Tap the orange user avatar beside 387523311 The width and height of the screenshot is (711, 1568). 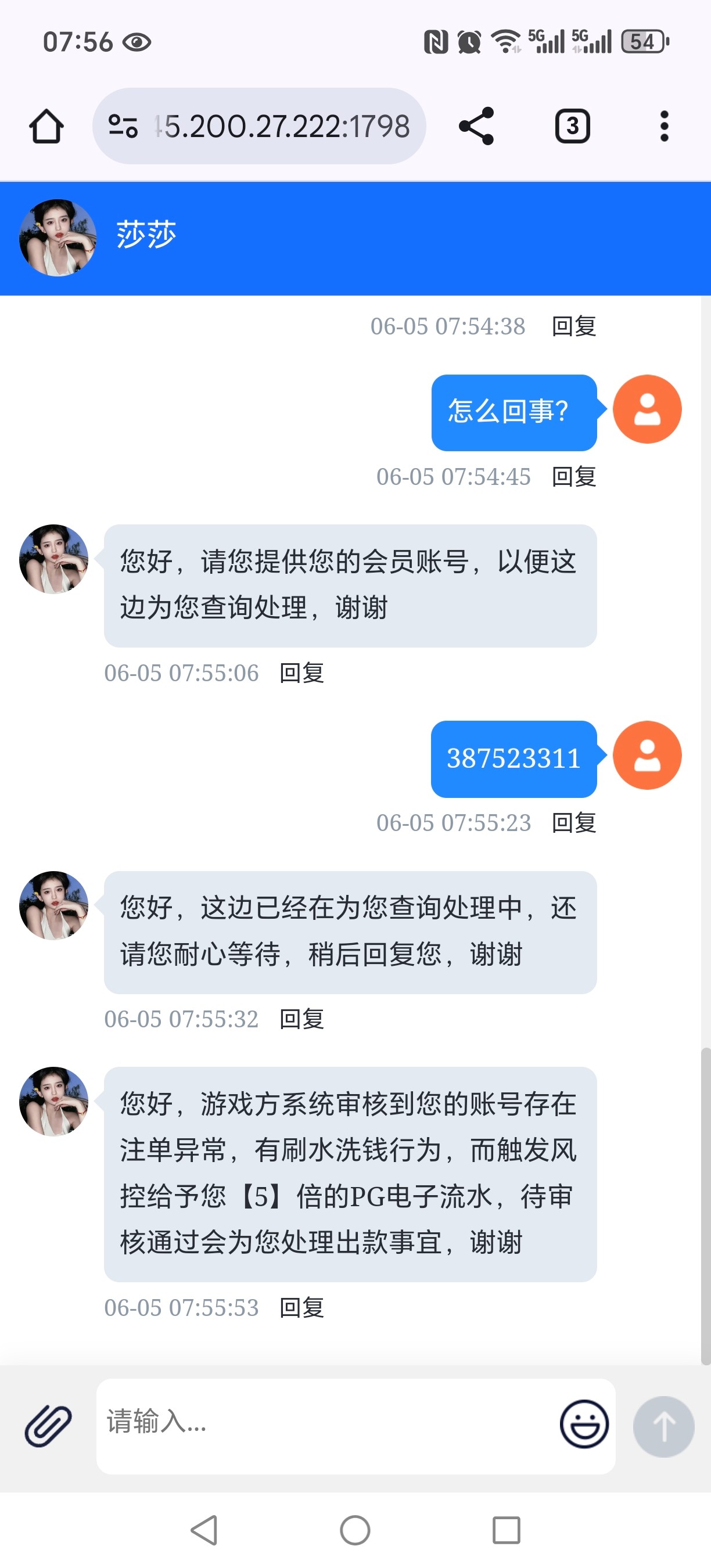tap(647, 755)
